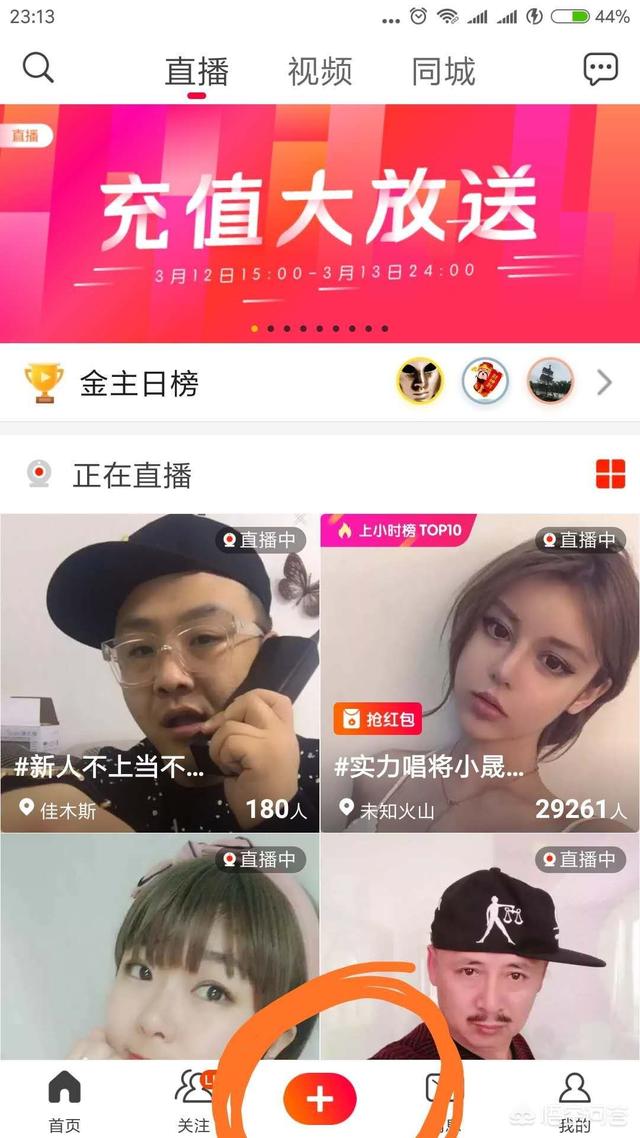640x1138 pixels.
Task: Open the livestream with the black cap man
Action: 480,945
